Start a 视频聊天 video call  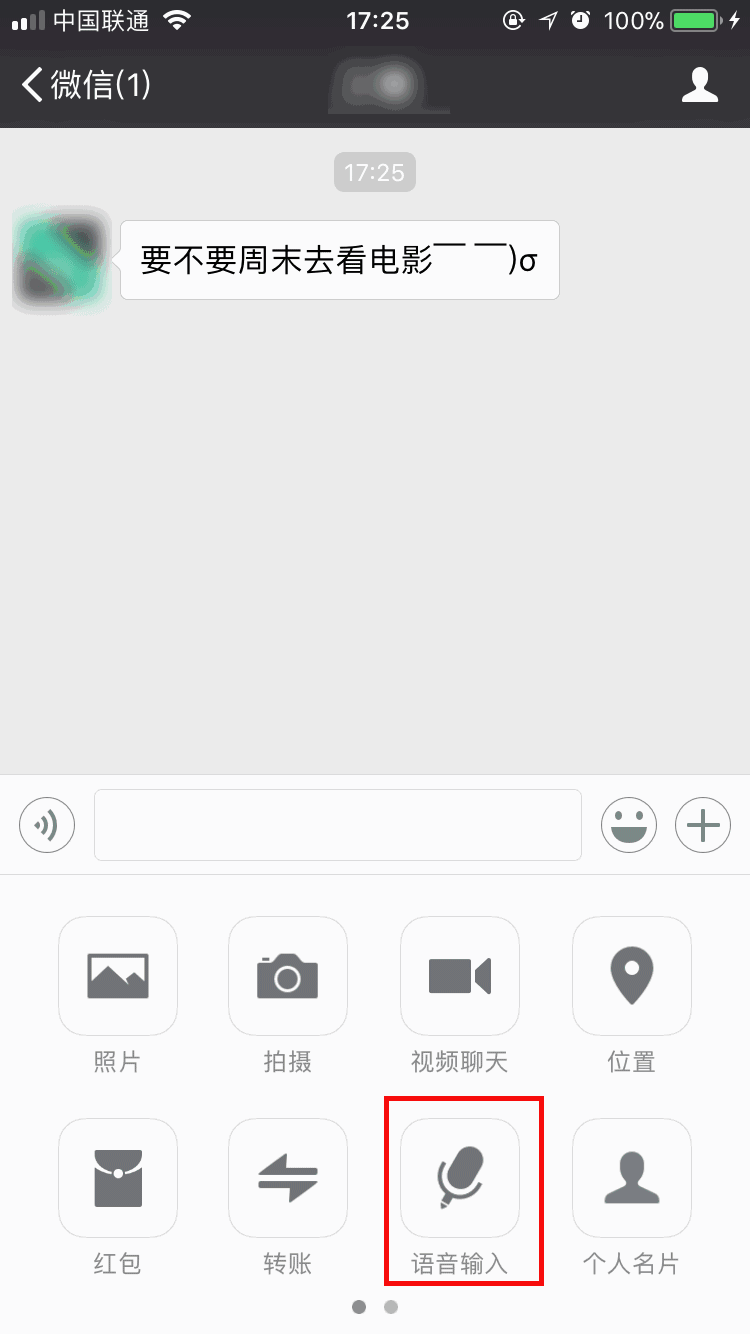tap(460, 976)
